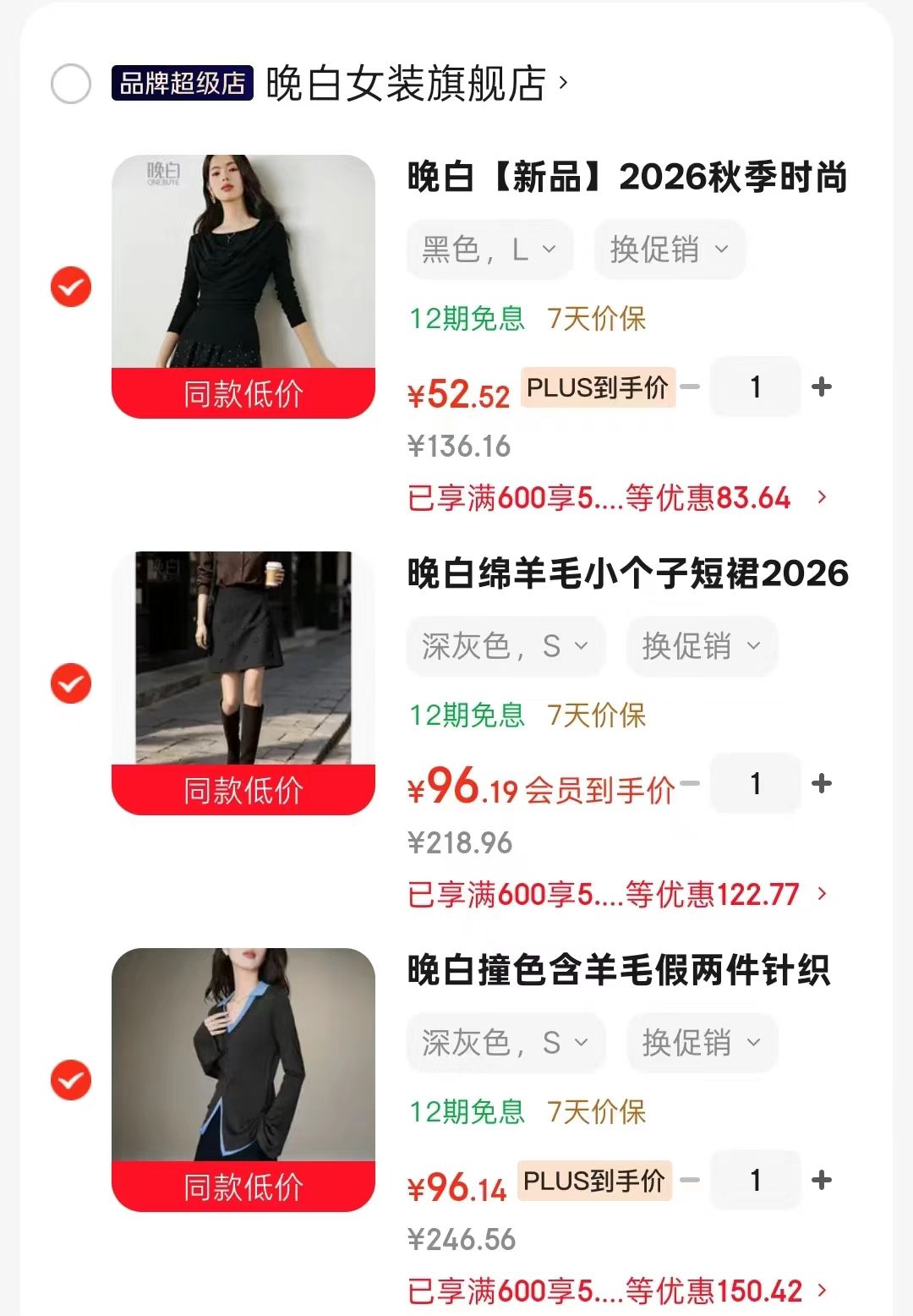This screenshot has width=913, height=1316.
Task: Change 深灰色, S option for the skirt
Action: [506, 646]
